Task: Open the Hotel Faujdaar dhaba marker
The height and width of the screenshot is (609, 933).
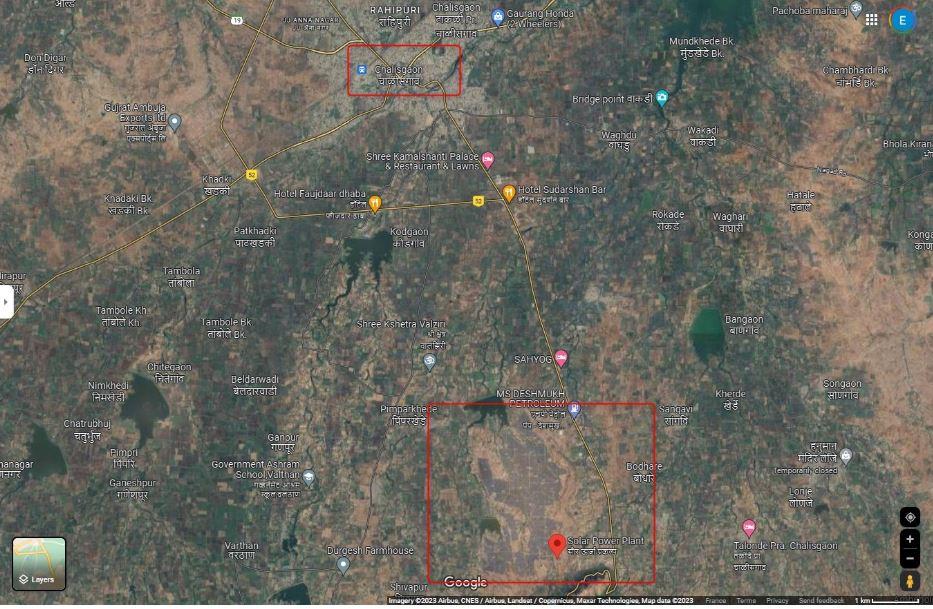Action: [x=375, y=204]
